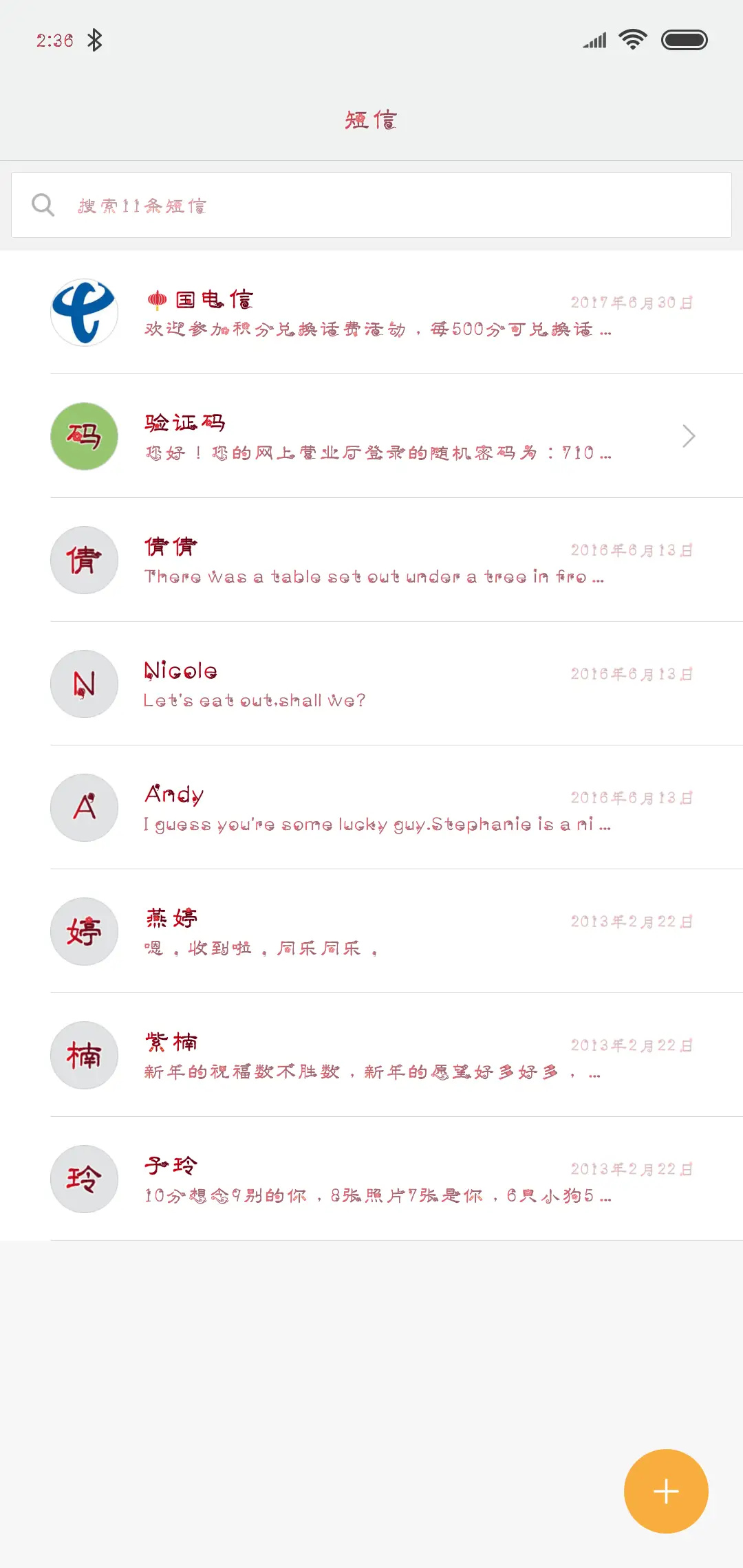Select the 倩倩 contact avatar

click(x=84, y=560)
